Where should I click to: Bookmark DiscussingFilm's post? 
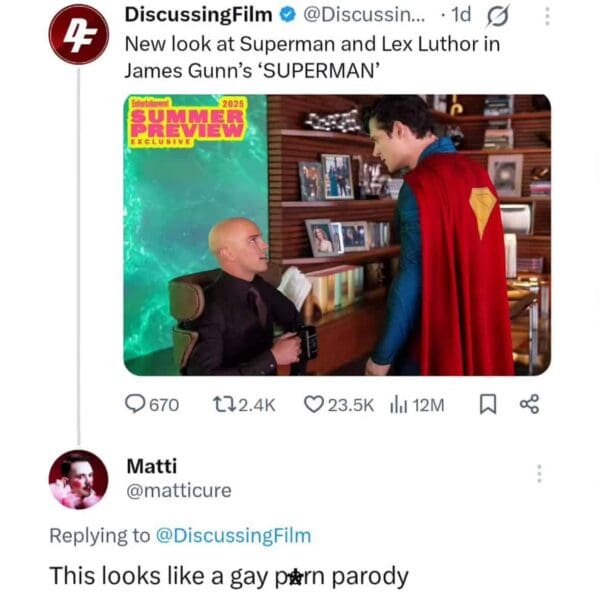490,405
